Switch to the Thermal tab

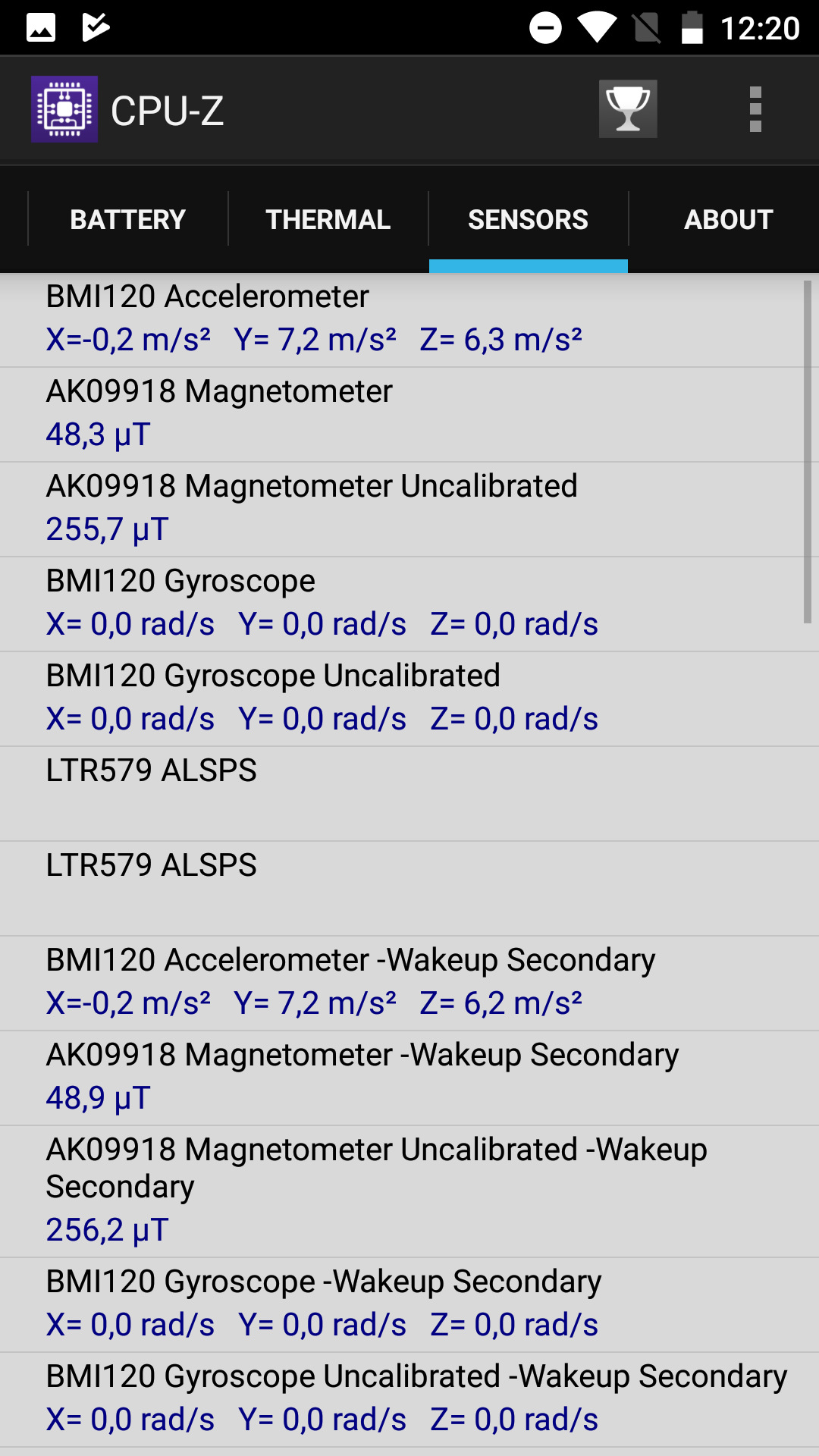[x=328, y=220]
